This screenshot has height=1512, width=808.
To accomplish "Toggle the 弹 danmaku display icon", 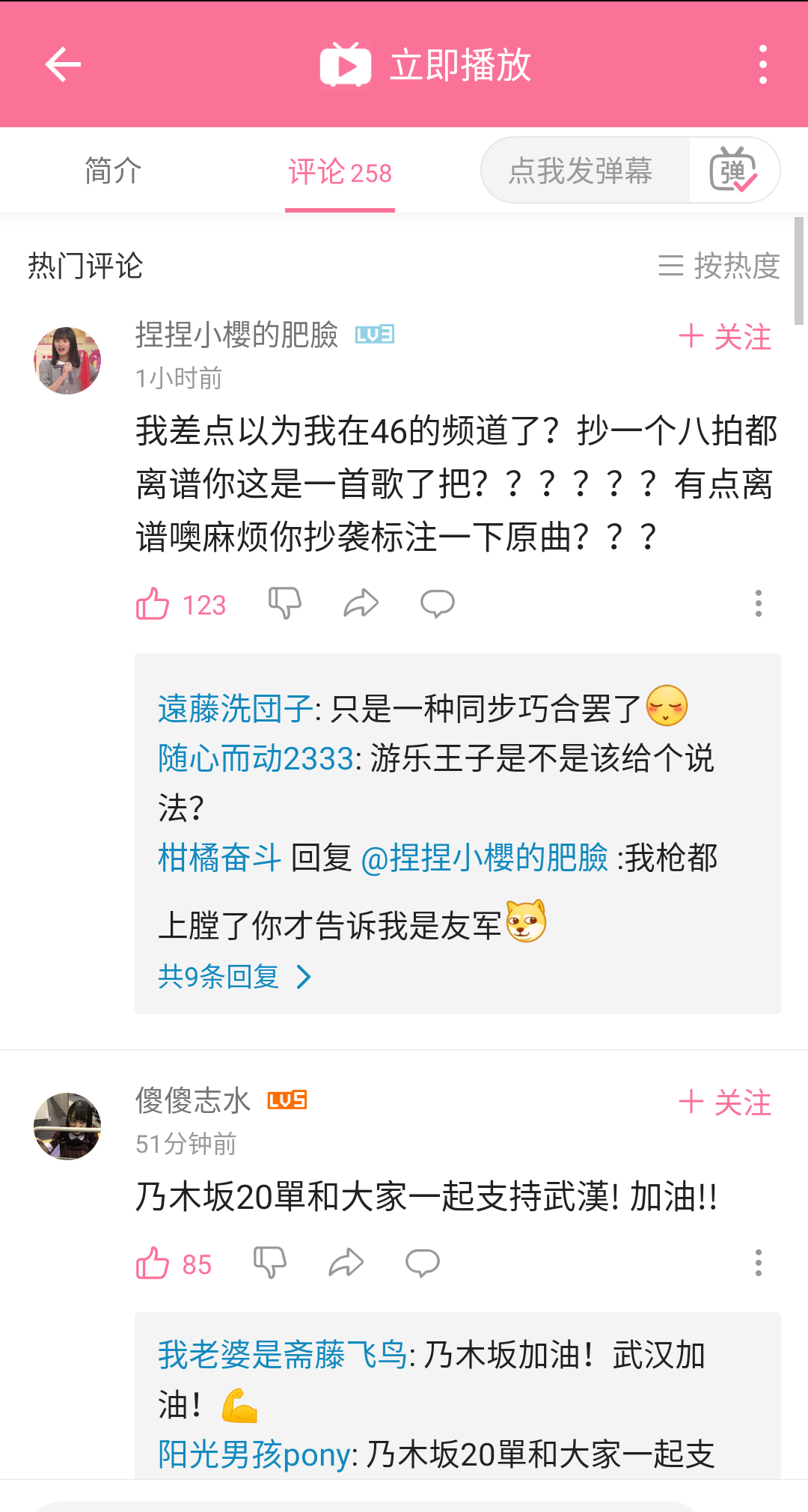I will pyautogui.click(x=733, y=171).
